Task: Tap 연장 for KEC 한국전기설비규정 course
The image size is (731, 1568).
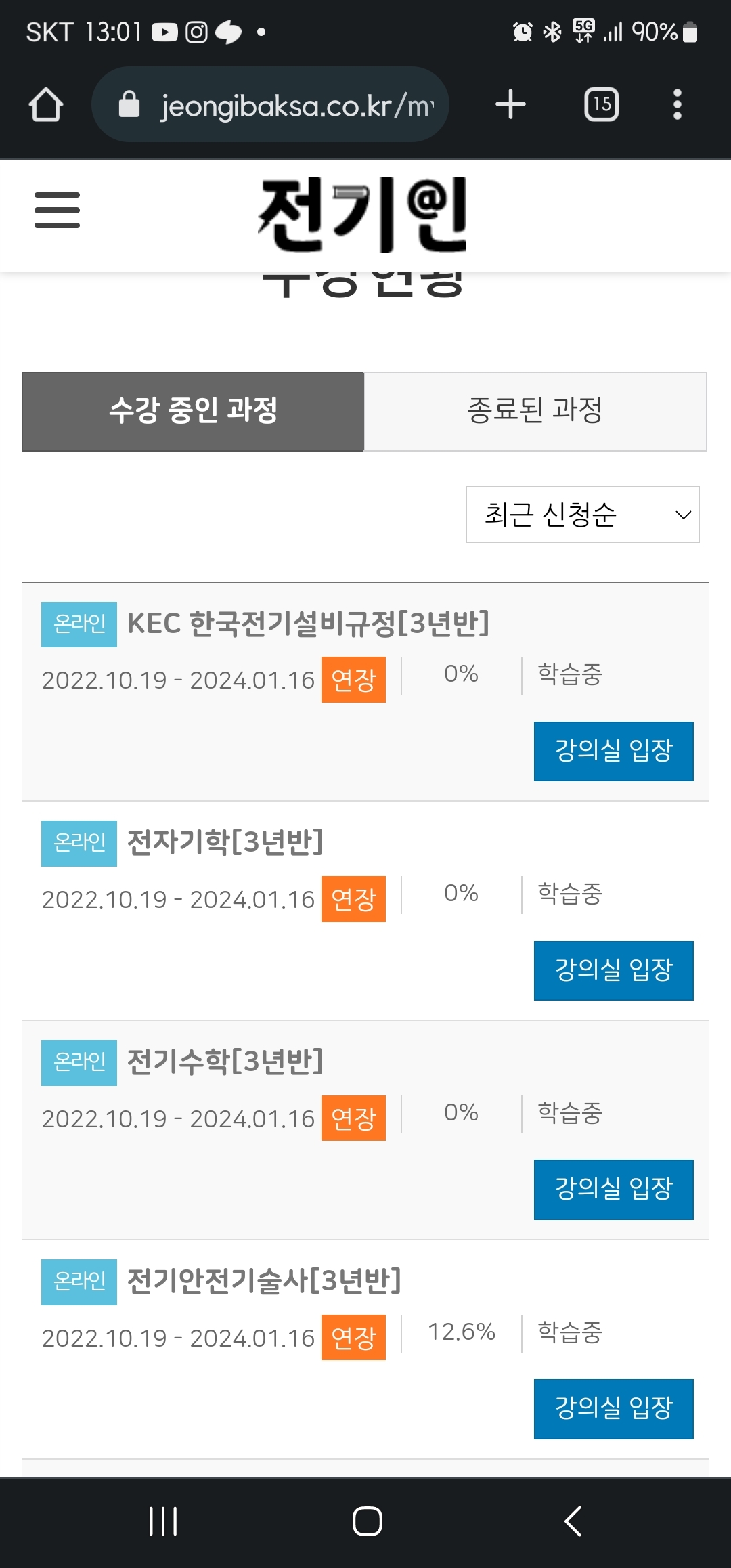Action: [353, 680]
